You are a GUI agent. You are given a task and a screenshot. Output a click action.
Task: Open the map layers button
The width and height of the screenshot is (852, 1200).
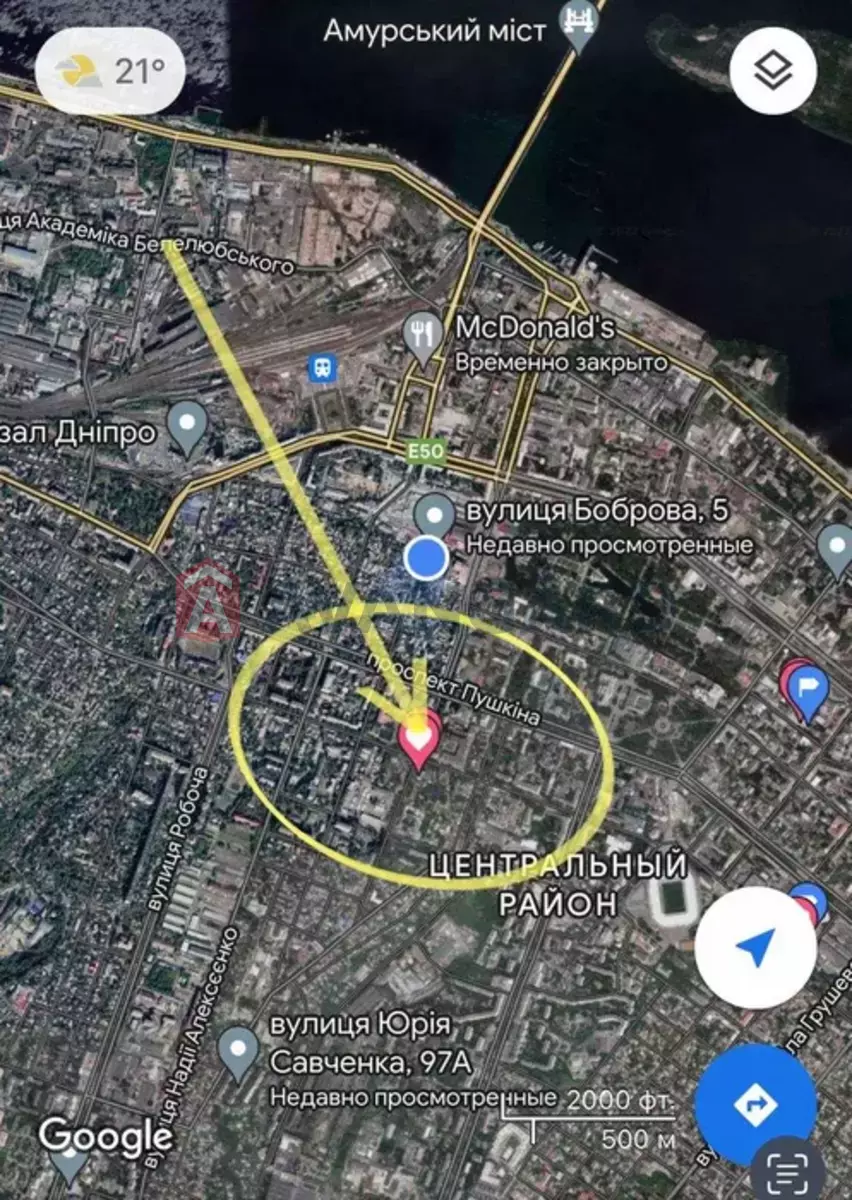pyautogui.click(x=773, y=70)
